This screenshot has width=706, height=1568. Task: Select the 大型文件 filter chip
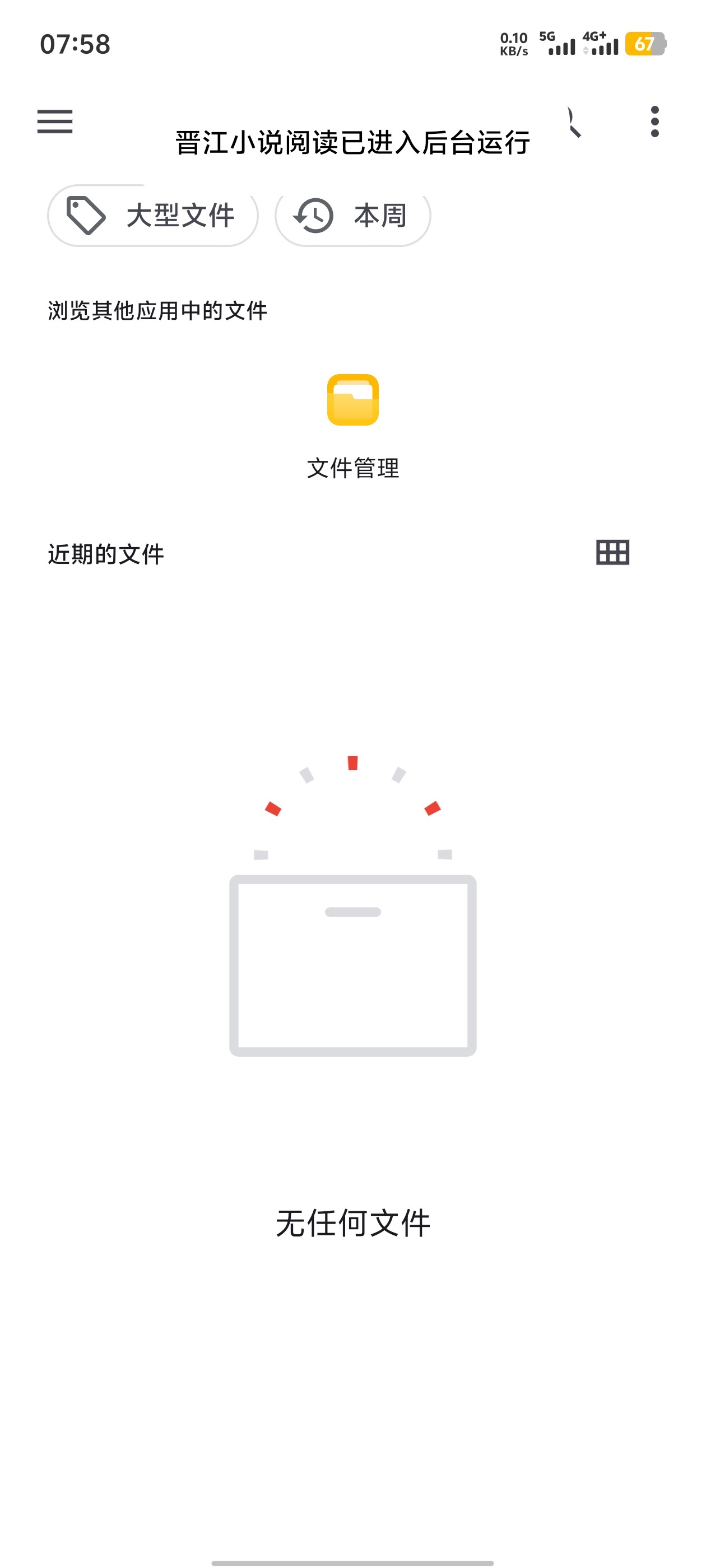click(153, 216)
